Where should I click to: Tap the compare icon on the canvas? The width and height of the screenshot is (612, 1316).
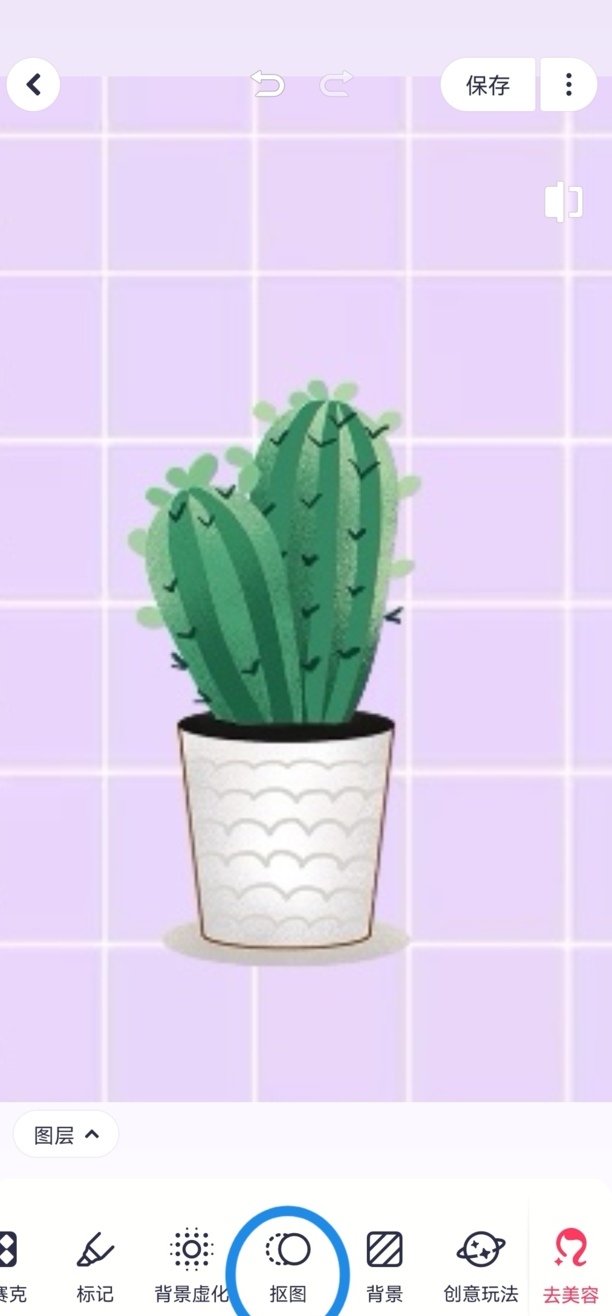click(563, 201)
